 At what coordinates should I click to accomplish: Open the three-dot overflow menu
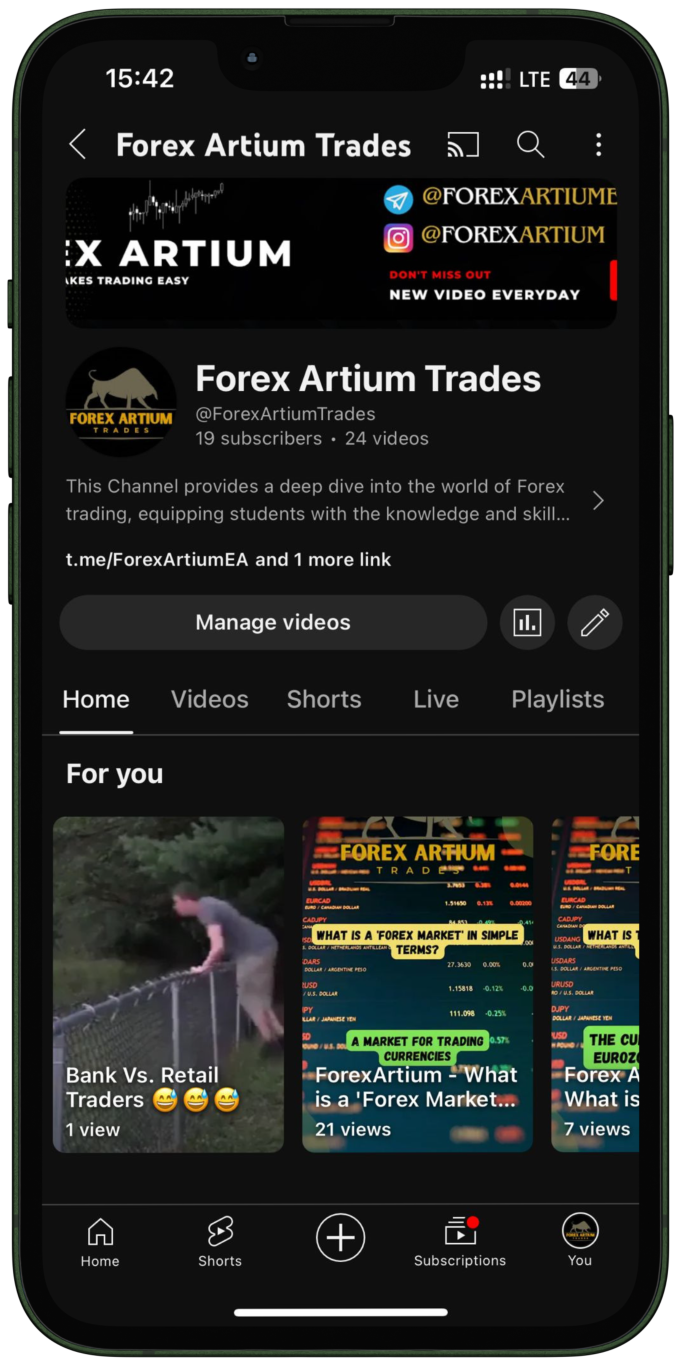[x=598, y=145]
